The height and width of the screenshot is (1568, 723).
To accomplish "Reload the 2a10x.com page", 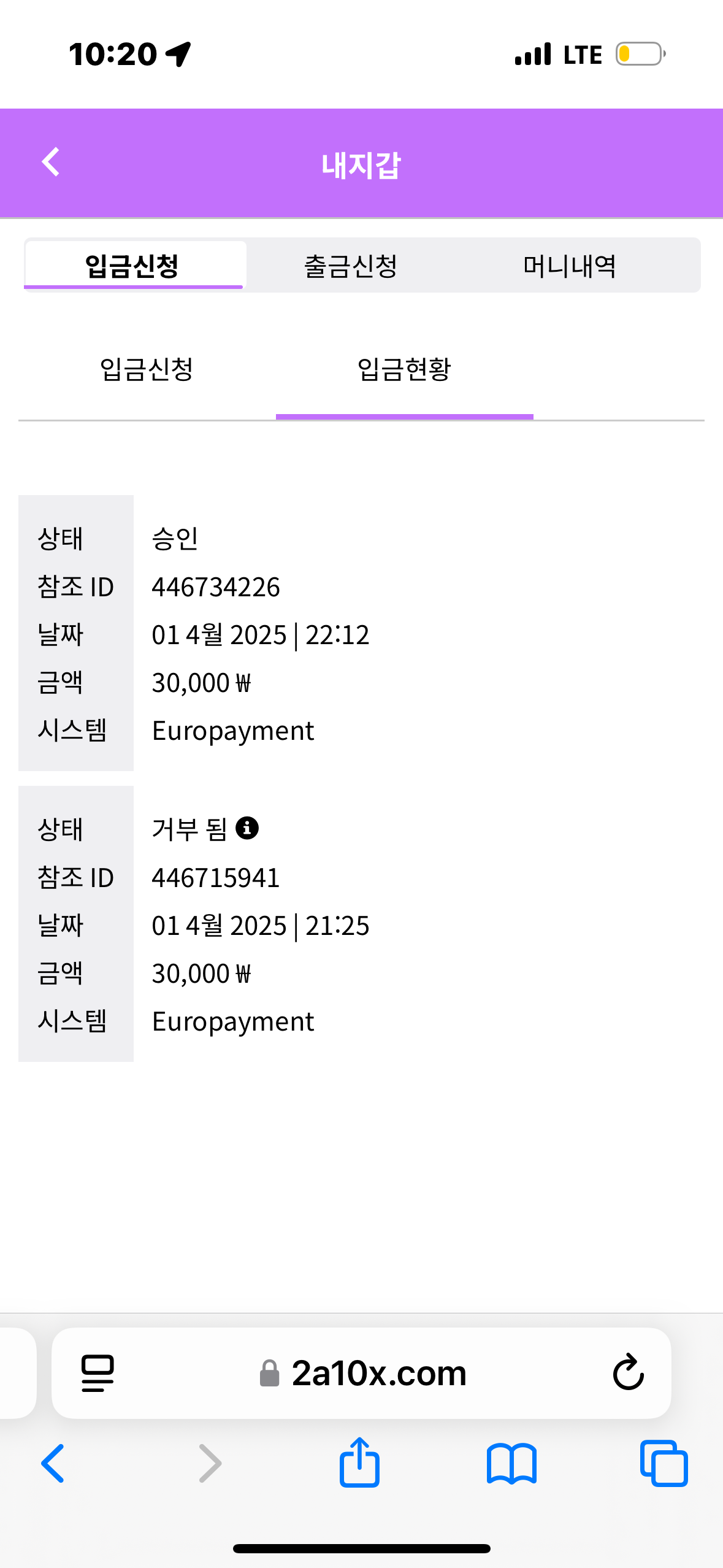I will pos(628,1372).
